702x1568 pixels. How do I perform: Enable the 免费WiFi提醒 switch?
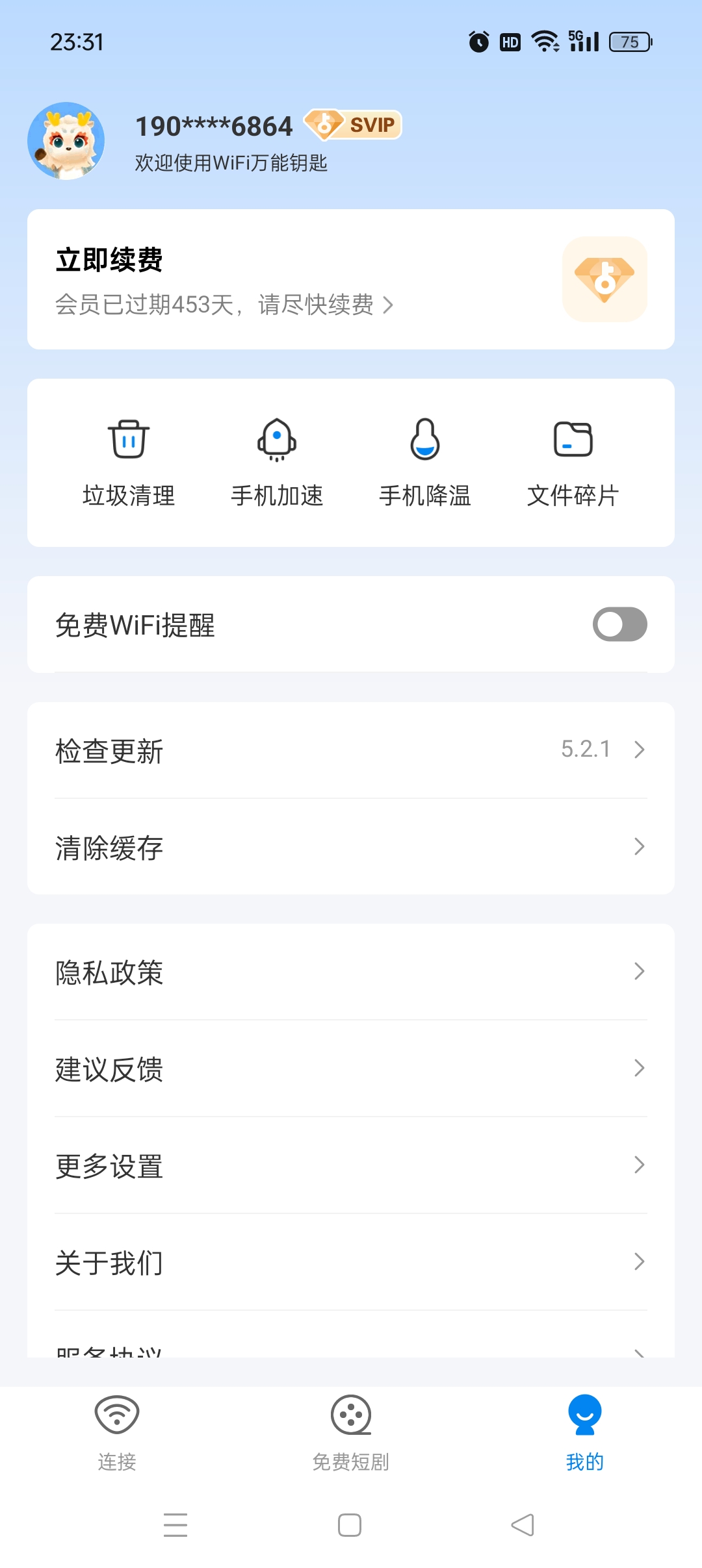point(619,625)
